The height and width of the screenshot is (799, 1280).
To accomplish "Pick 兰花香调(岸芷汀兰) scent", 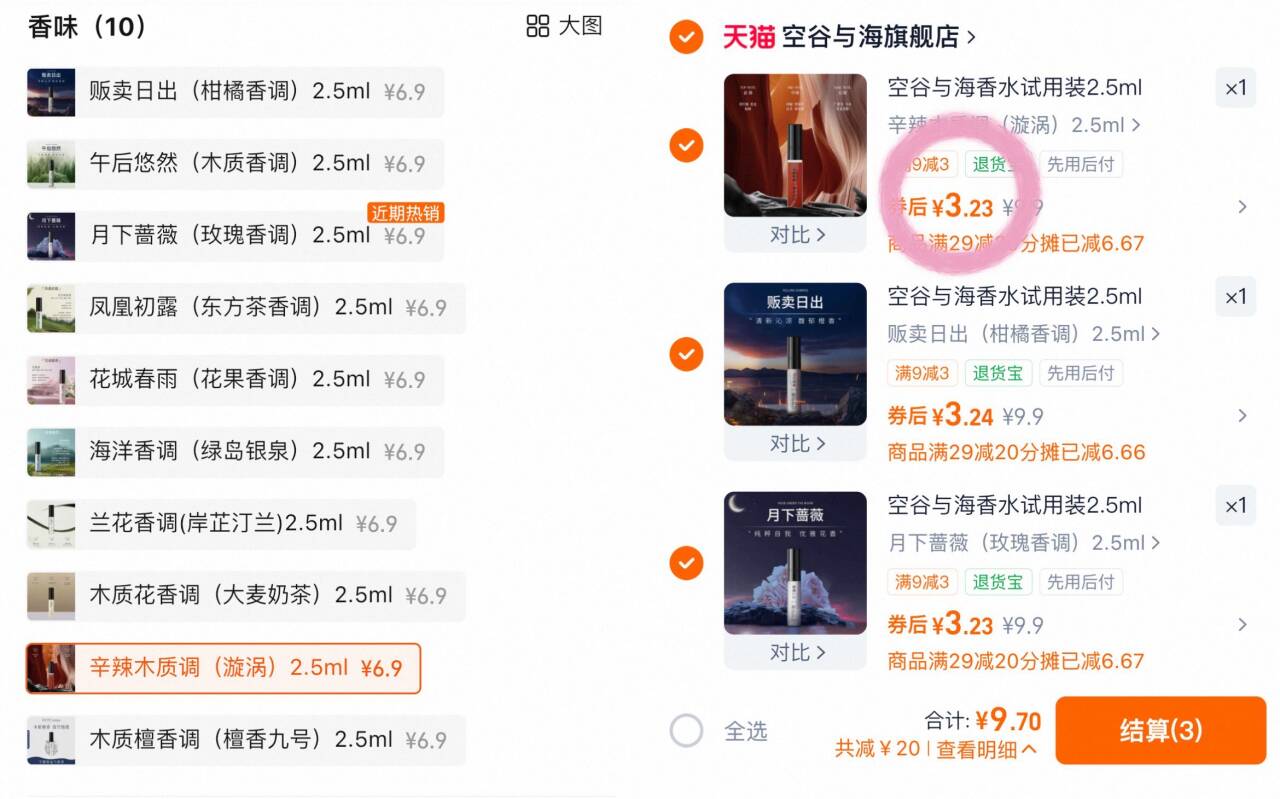I will [221, 524].
